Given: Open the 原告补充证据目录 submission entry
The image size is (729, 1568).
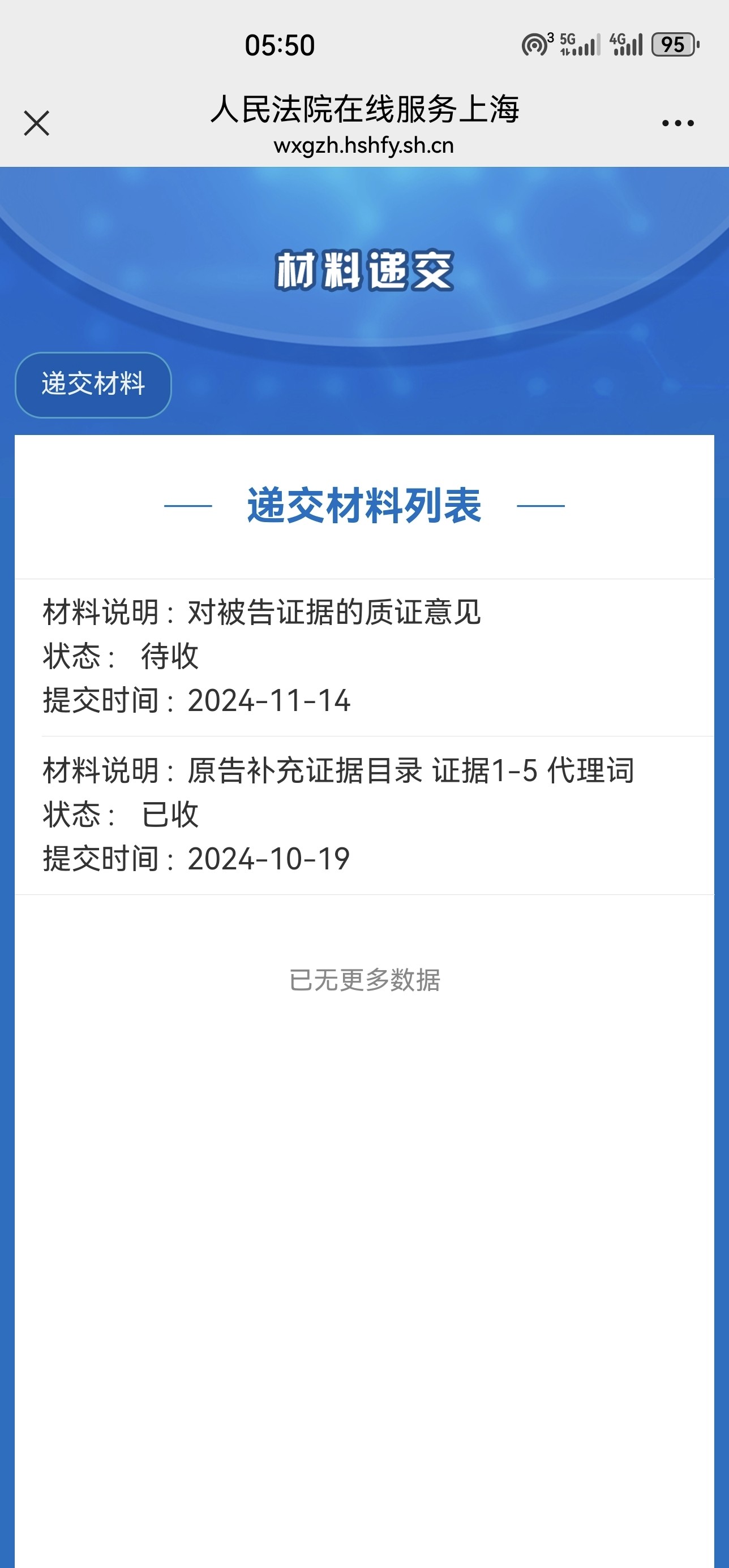Looking at the screenshot, I should 364,816.
